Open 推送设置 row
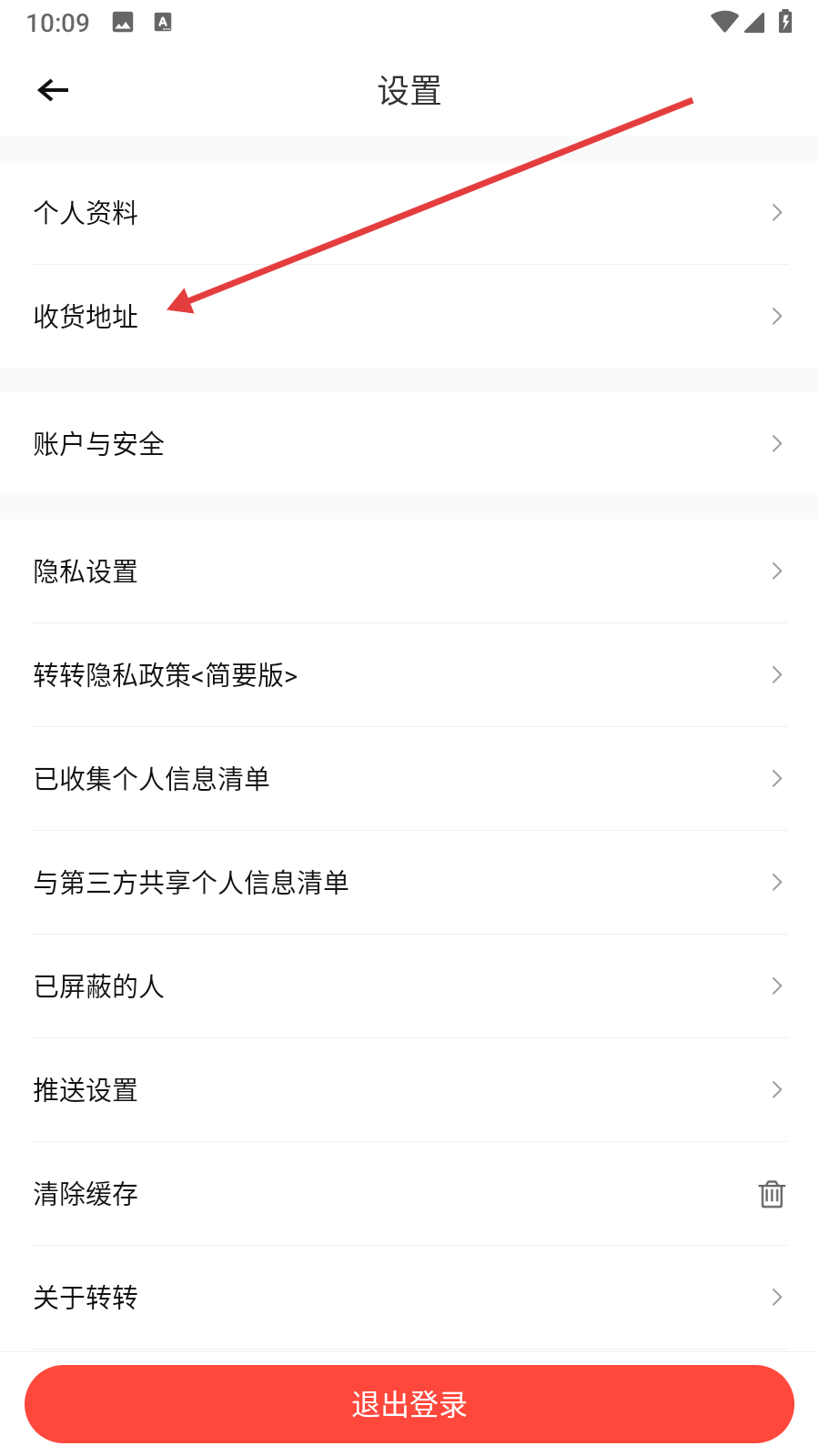 409,1090
